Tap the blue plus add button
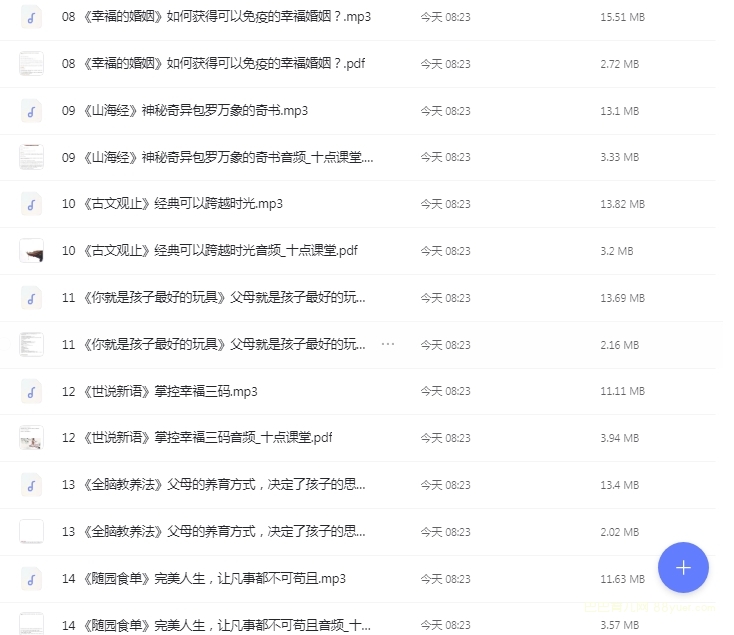Screen dimensions: 734x635 click(x=683, y=568)
